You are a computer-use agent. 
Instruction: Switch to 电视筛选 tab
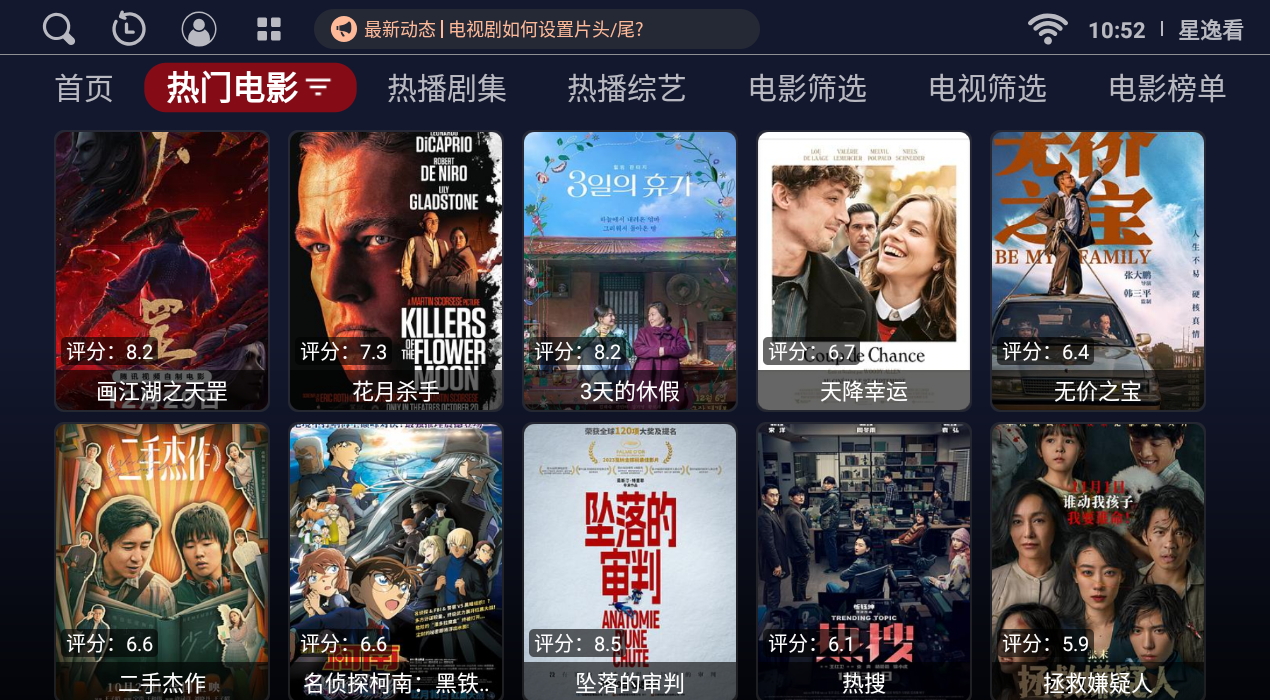pyautogui.click(x=987, y=88)
